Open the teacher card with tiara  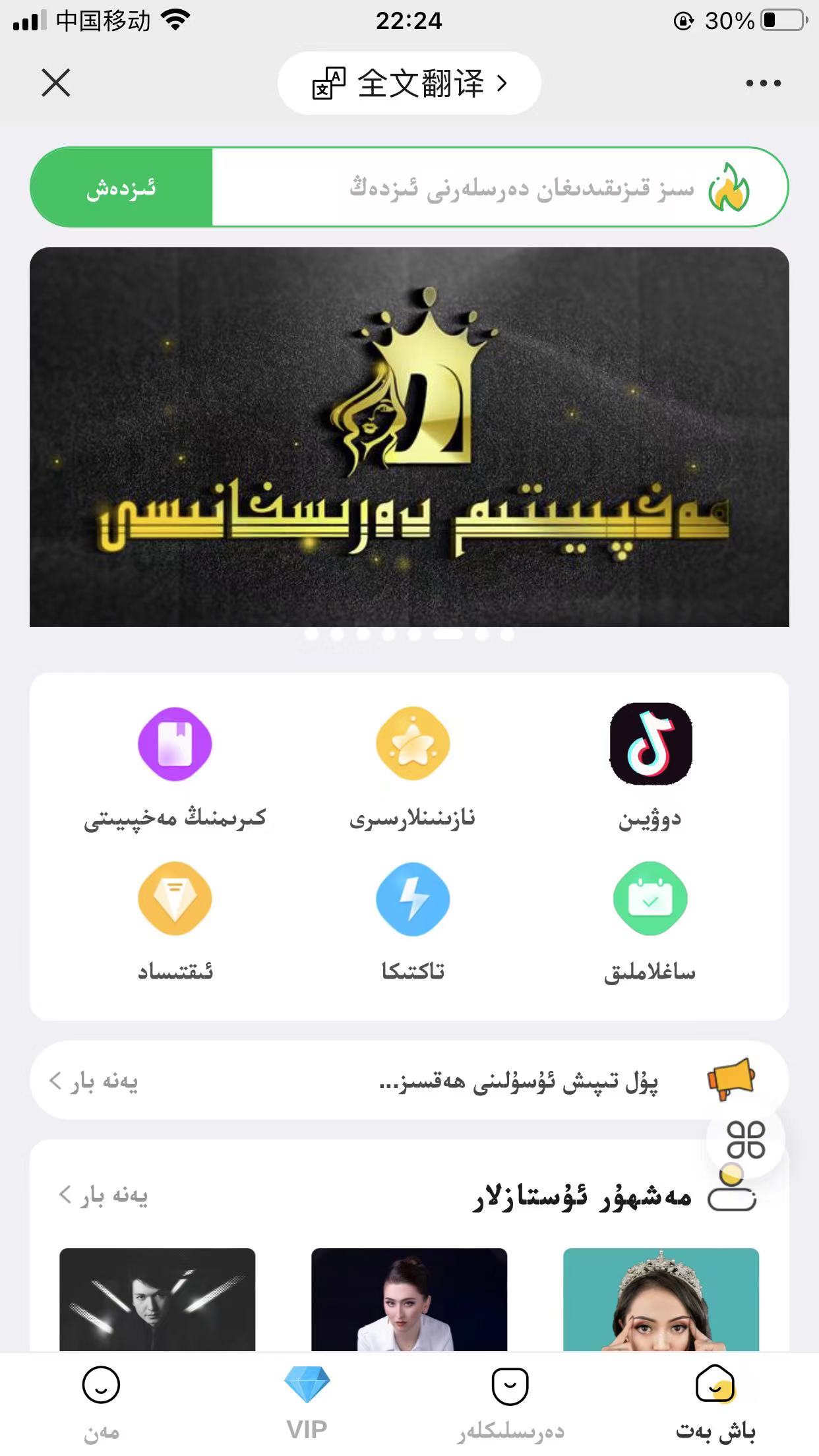tap(661, 1299)
